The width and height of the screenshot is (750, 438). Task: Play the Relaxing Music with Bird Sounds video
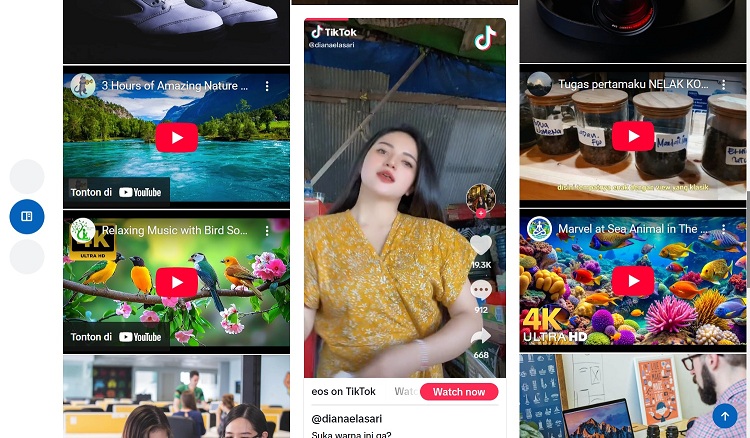176,283
